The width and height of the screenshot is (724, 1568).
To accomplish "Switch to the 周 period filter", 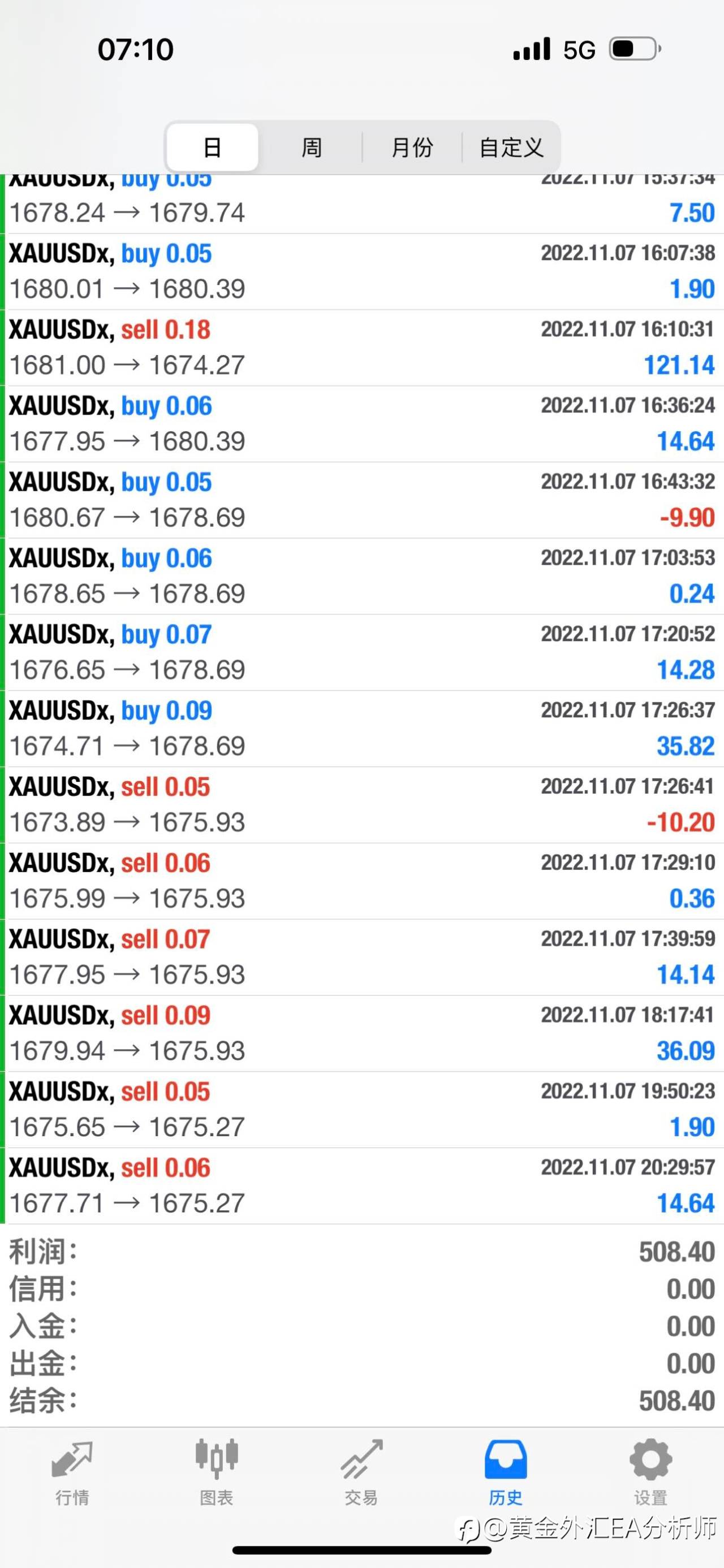I will click(x=311, y=148).
